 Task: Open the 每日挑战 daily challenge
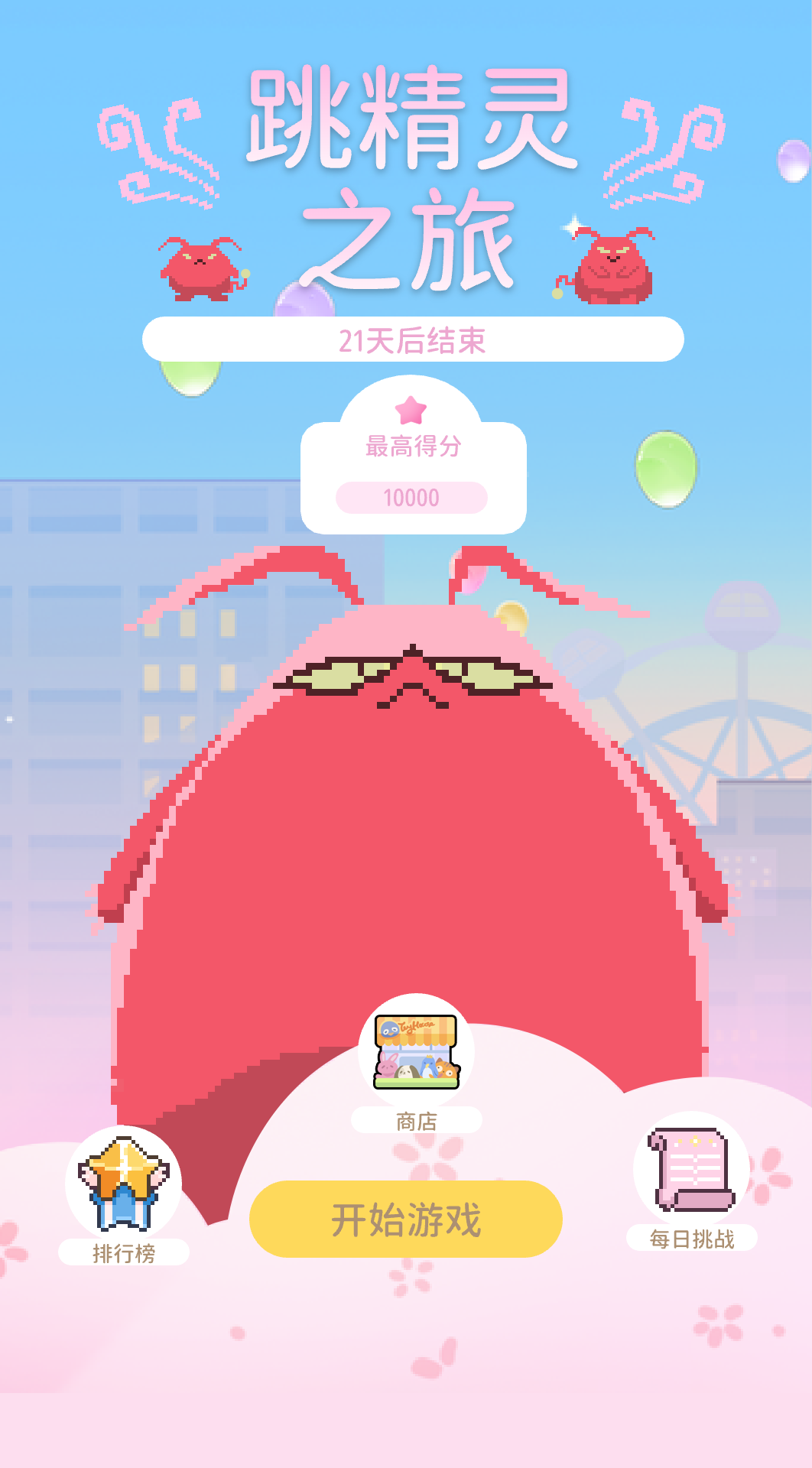click(x=691, y=1170)
